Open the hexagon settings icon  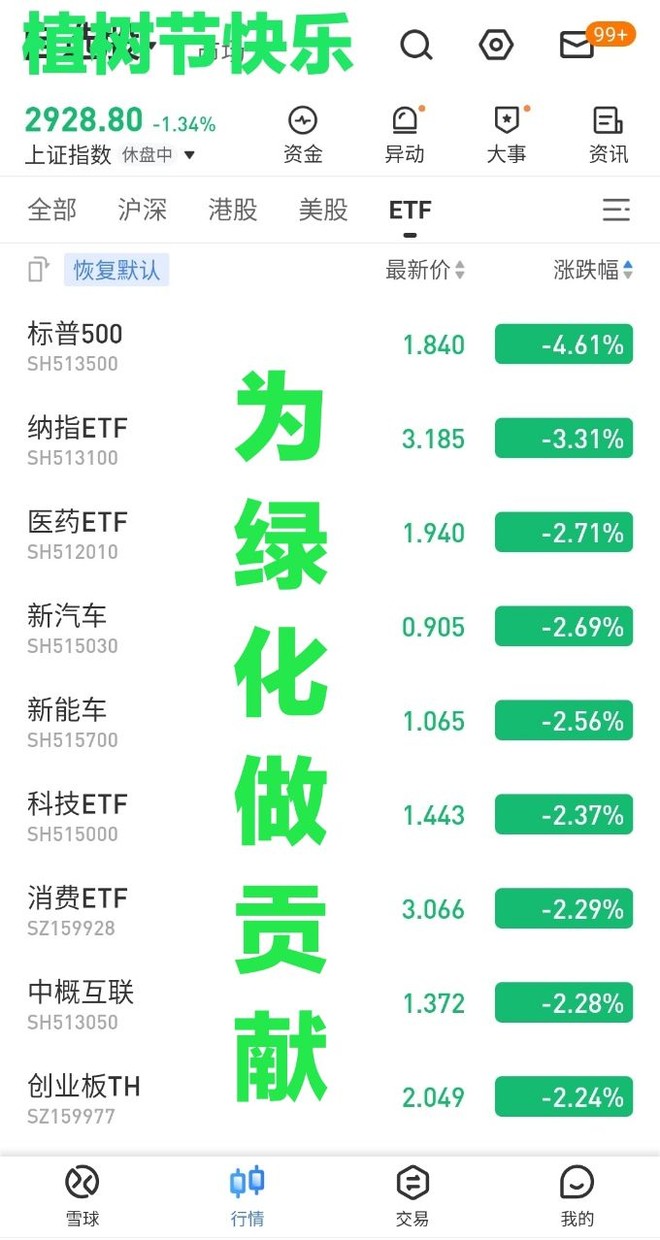point(496,45)
